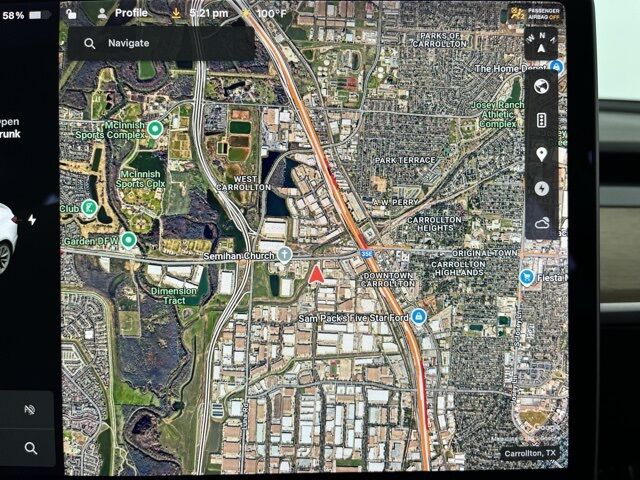
Task: Select the Fiesta shopping marker
Action: pos(526,277)
